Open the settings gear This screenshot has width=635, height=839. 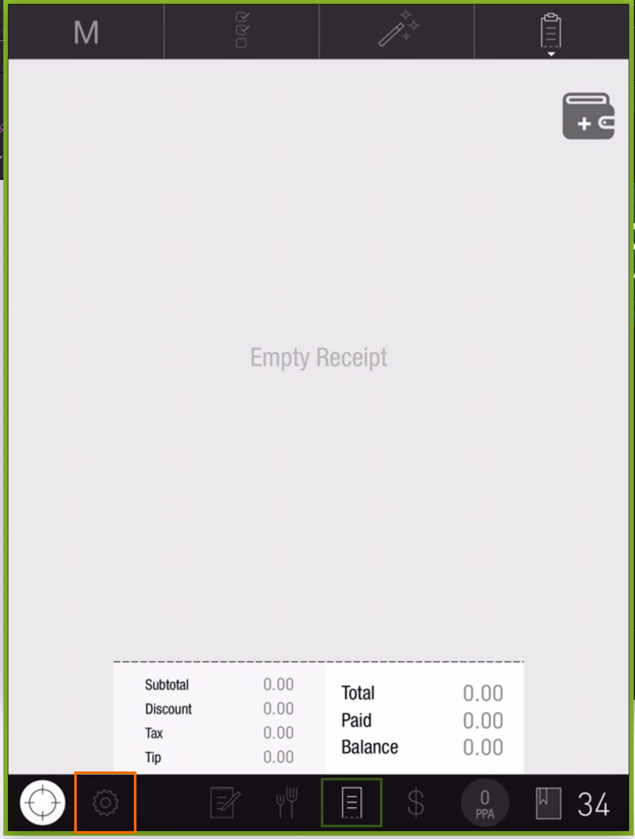[105, 802]
